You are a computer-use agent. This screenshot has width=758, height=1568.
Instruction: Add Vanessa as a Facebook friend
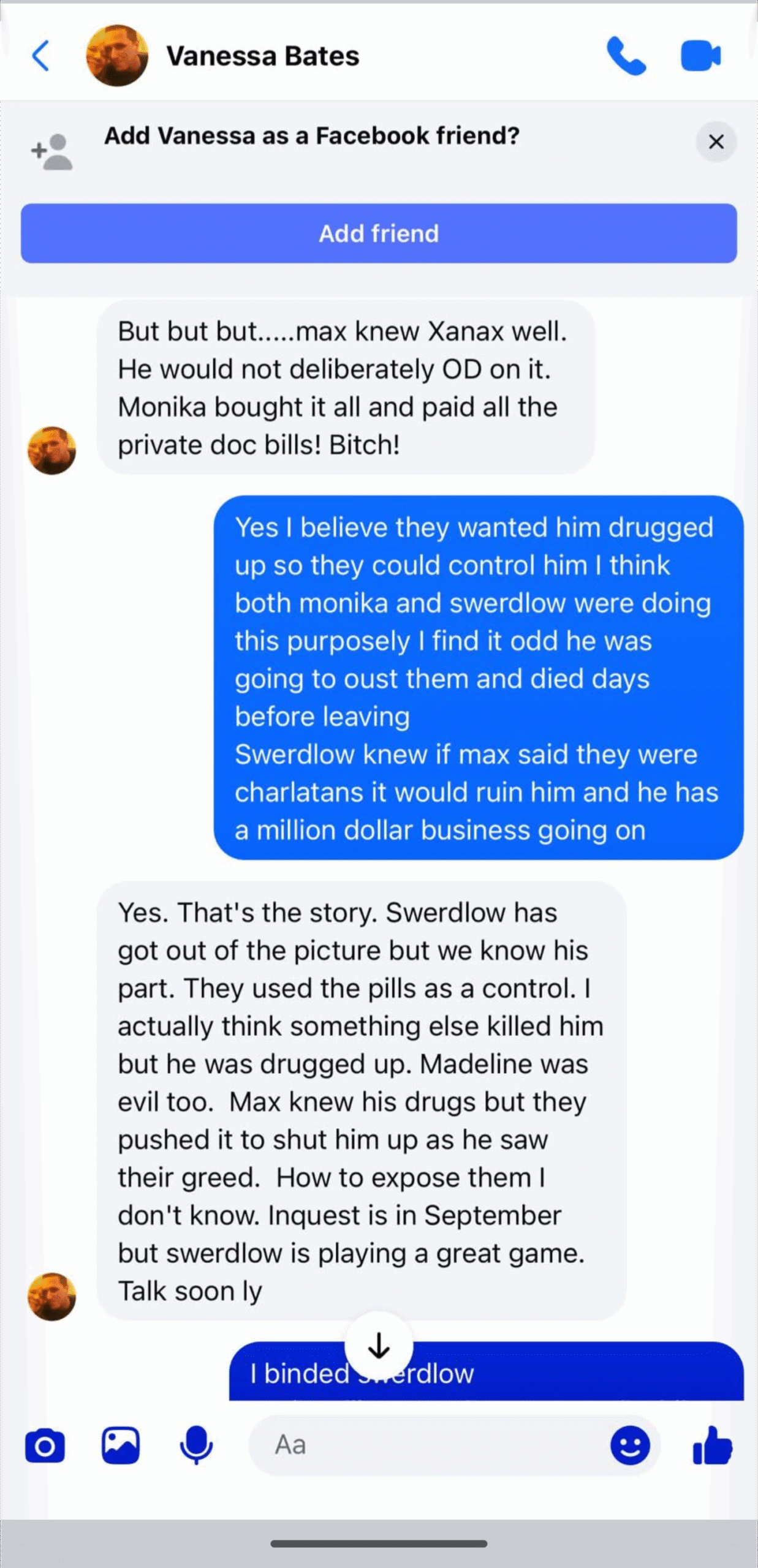(379, 233)
